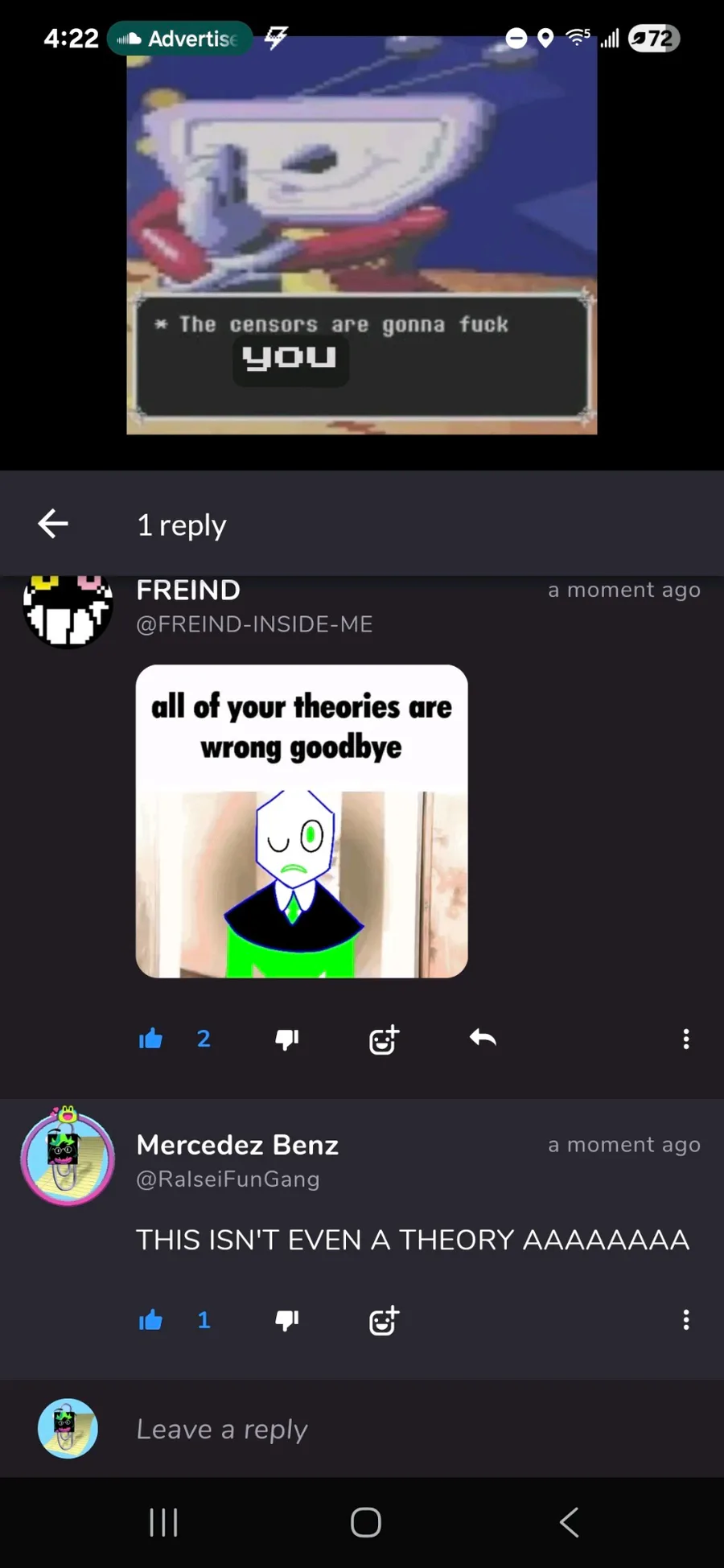View Mercedez Benz's profile picture
724x1568 pixels.
click(x=68, y=1158)
